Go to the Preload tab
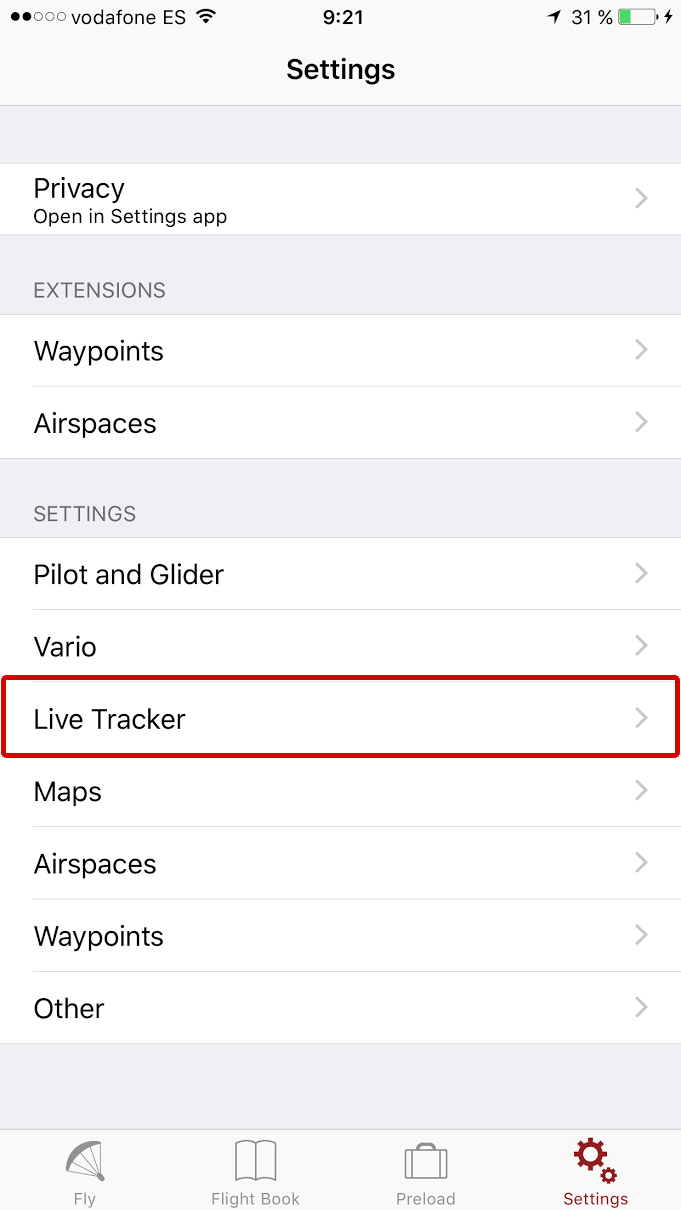 (426, 1172)
